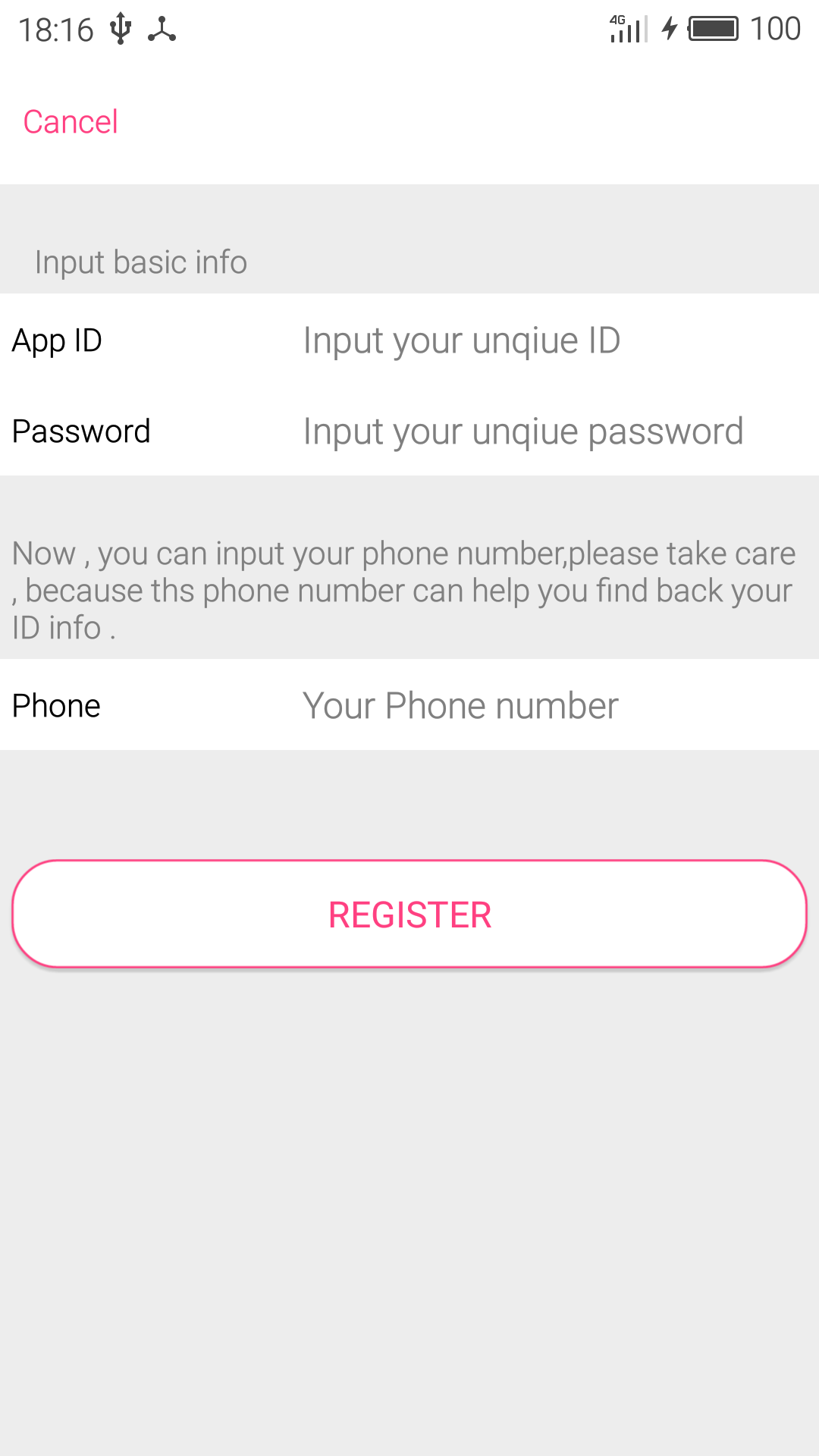Cancel the registration
This screenshot has width=819, height=1456.
coord(71,122)
